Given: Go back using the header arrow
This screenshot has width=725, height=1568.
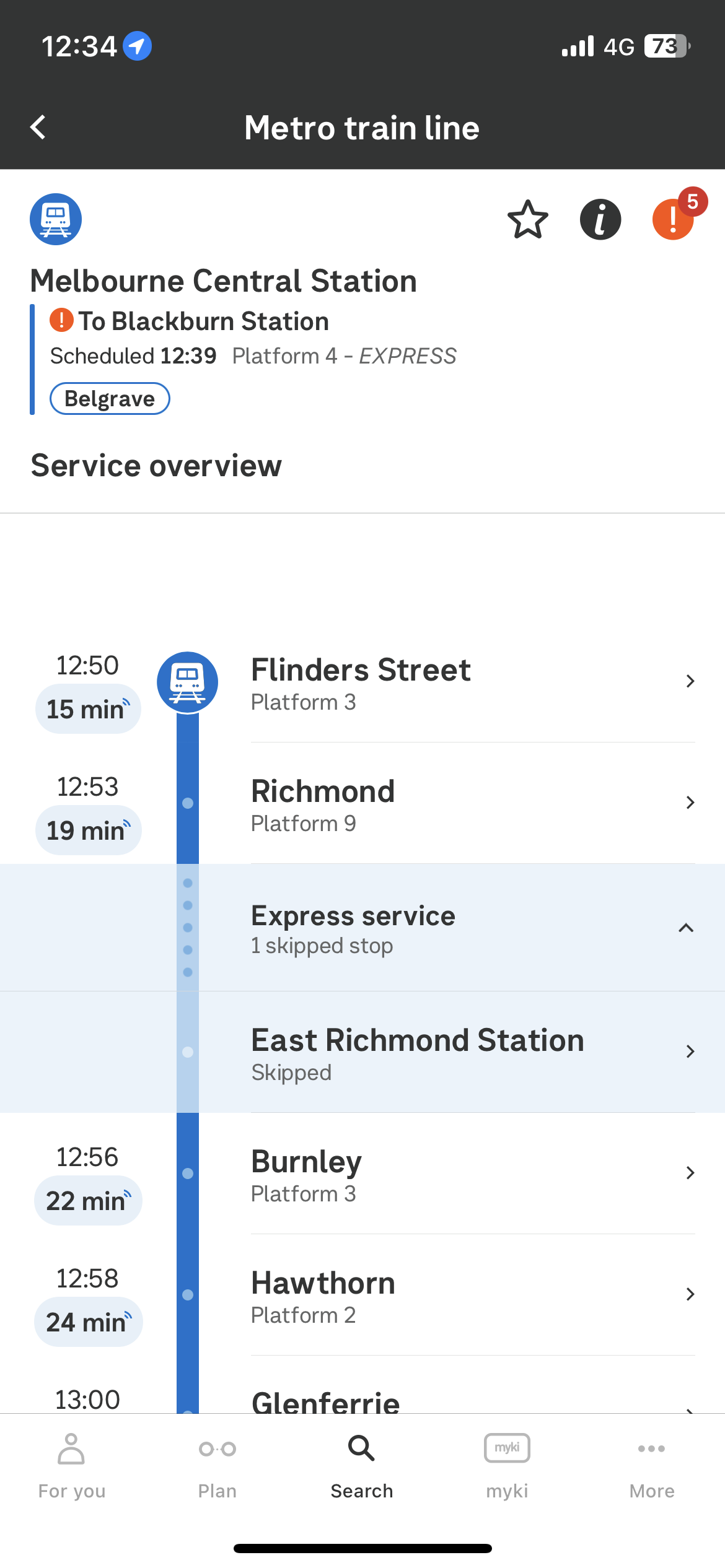Looking at the screenshot, I should 38,128.
